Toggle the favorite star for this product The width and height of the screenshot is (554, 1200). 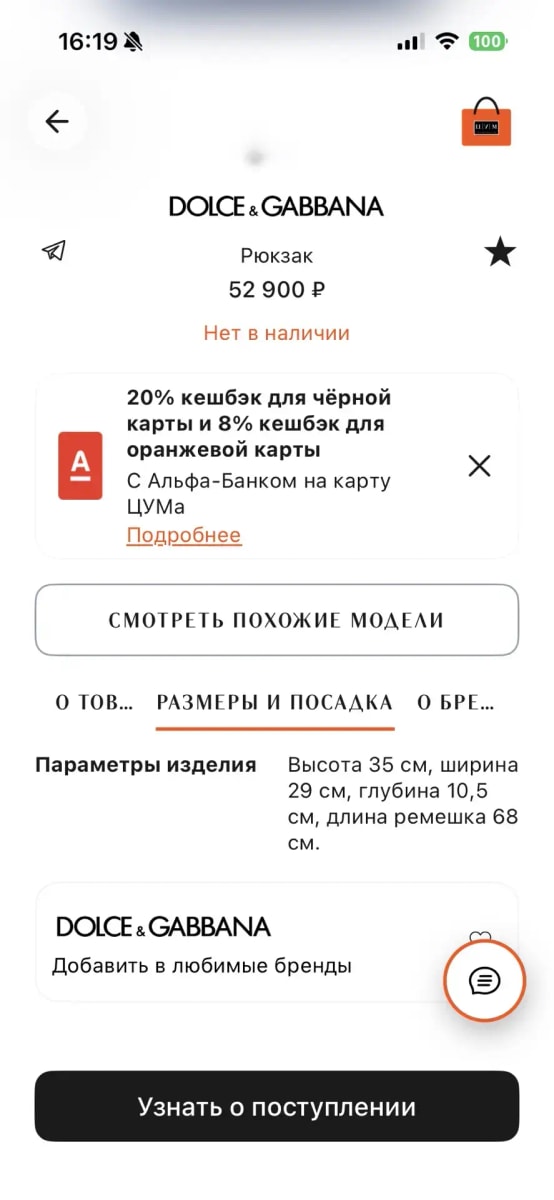pyautogui.click(x=500, y=253)
